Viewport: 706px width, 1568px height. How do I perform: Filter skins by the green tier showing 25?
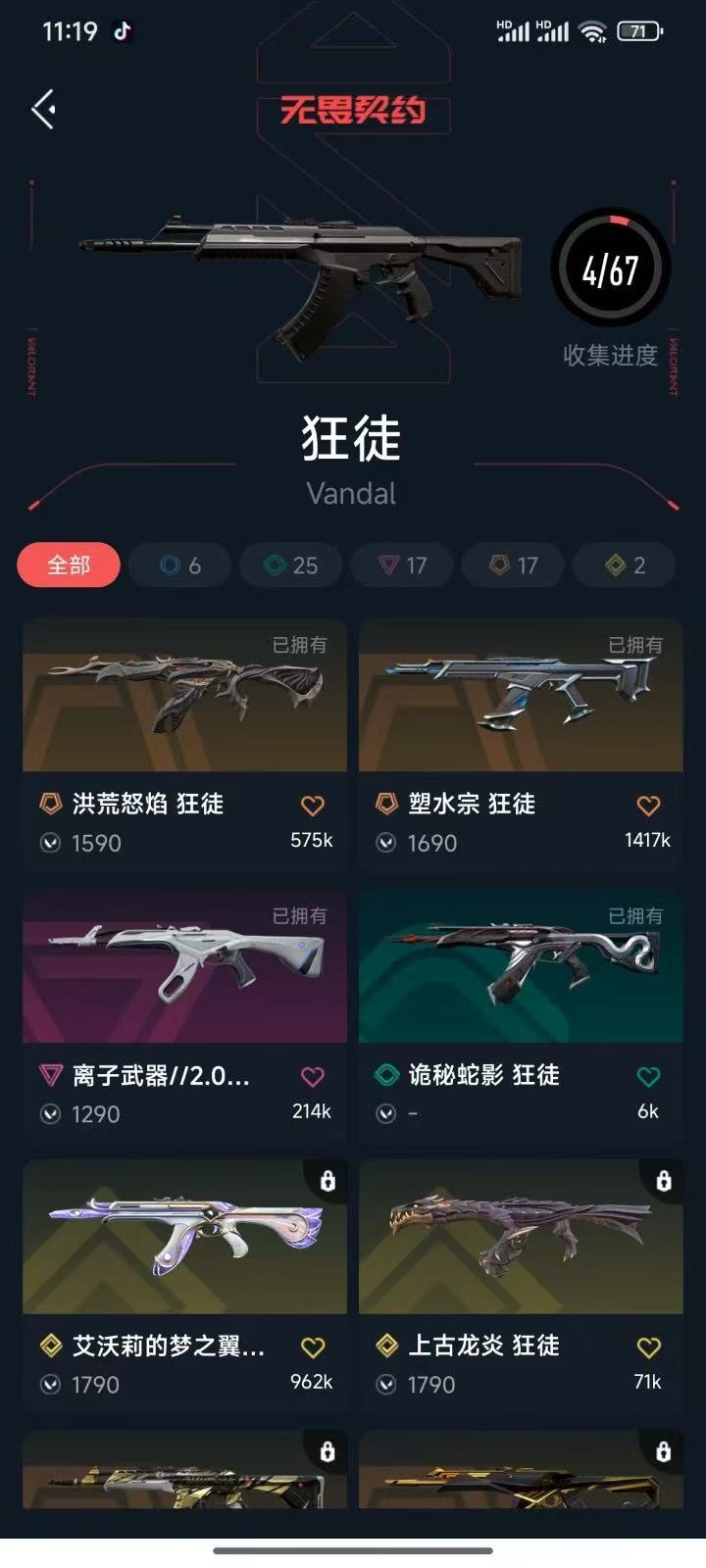pyautogui.click(x=291, y=565)
